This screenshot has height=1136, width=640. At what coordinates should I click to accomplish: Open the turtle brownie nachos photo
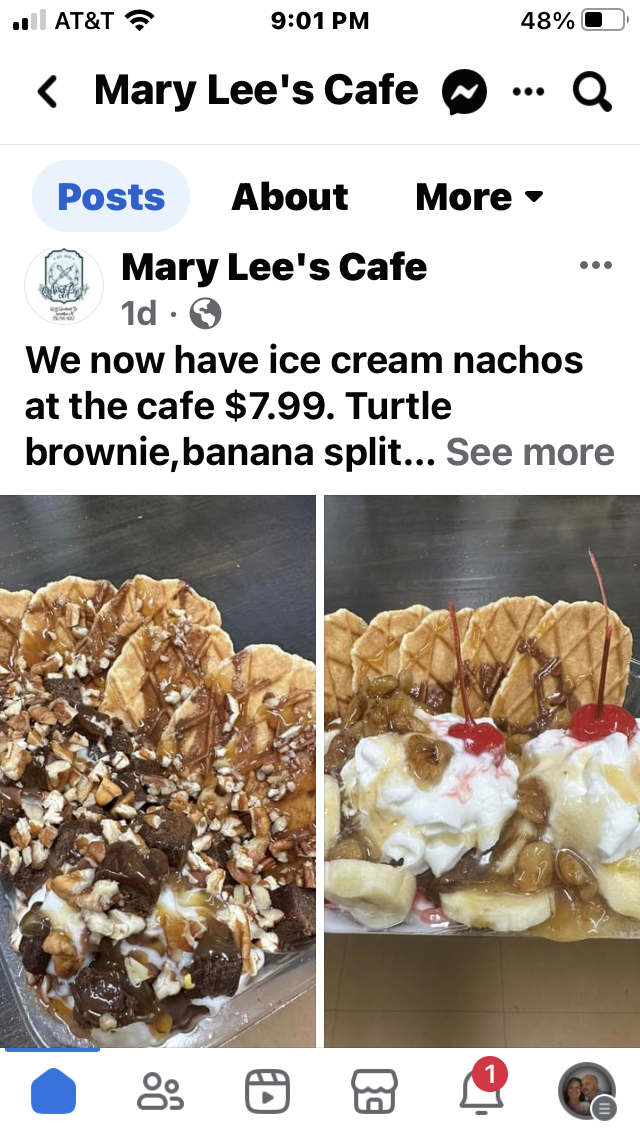(158, 771)
